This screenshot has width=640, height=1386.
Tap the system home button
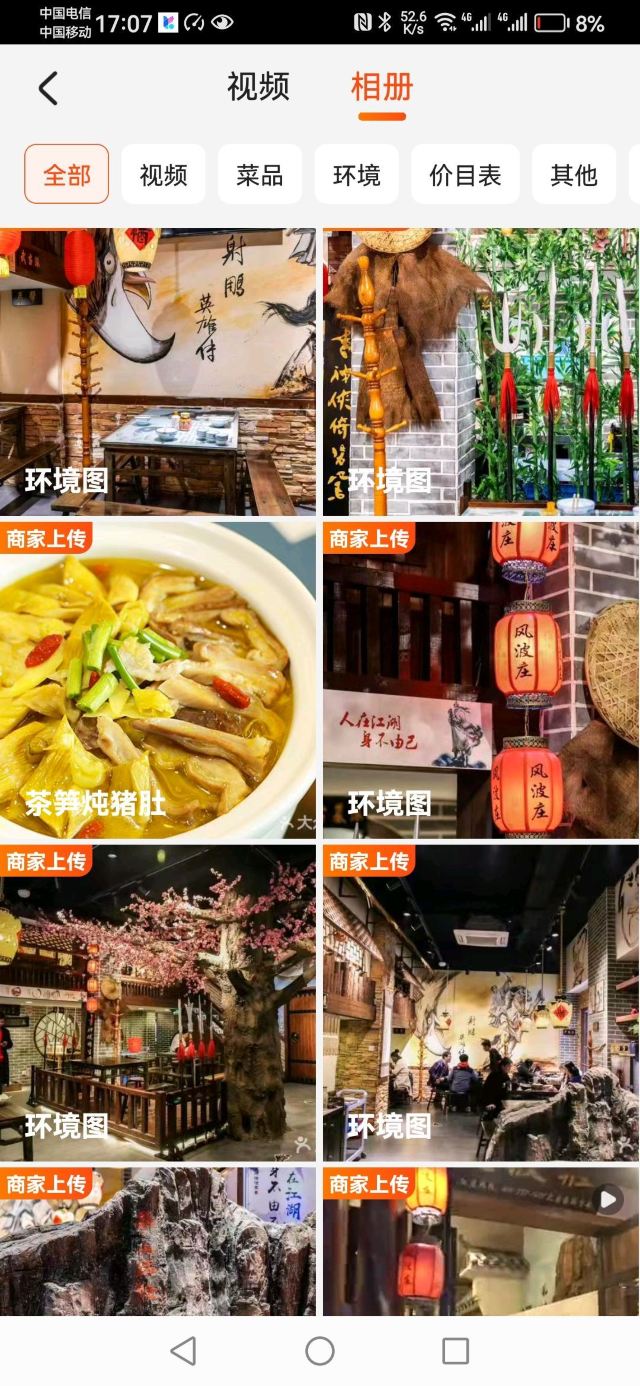point(320,1351)
